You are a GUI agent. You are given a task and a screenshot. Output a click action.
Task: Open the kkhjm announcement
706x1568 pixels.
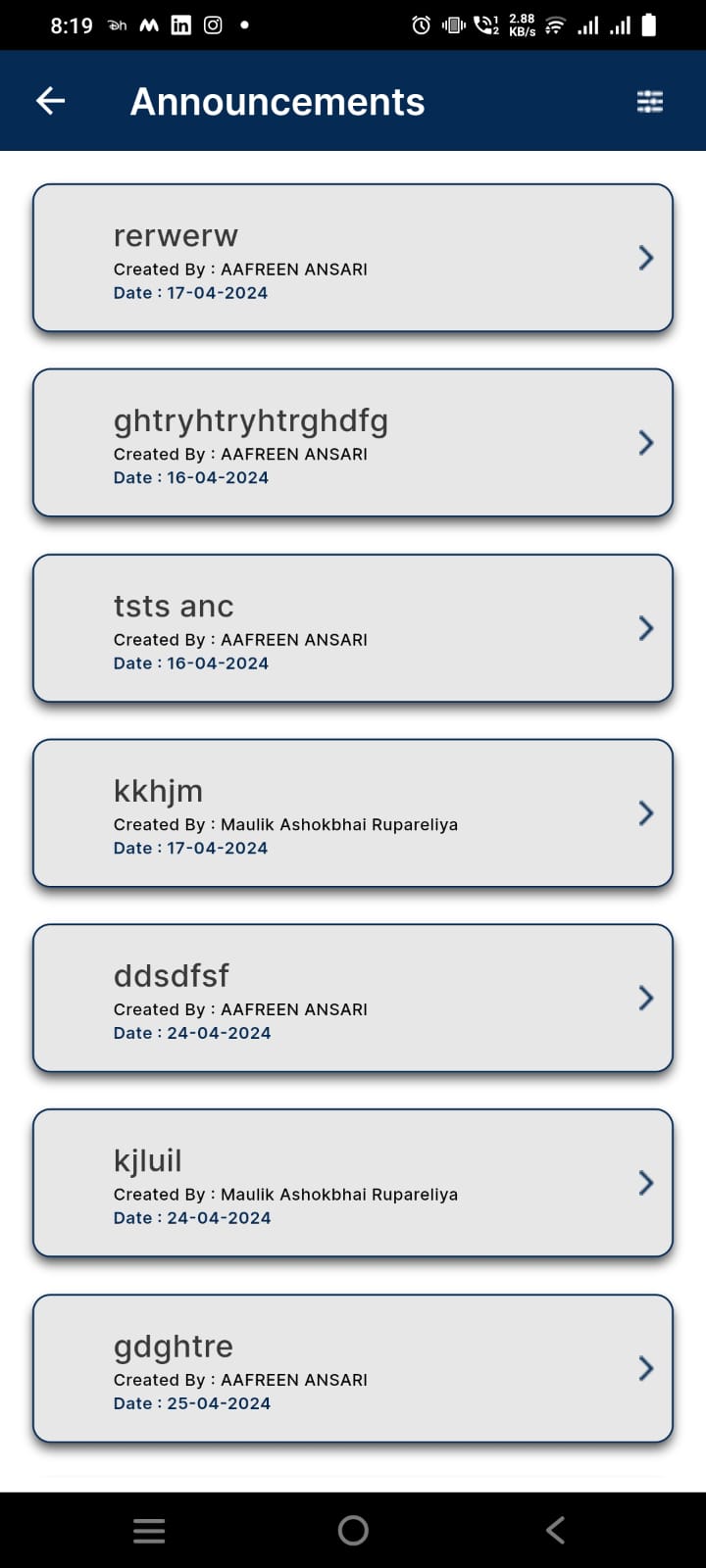click(x=353, y=813)
